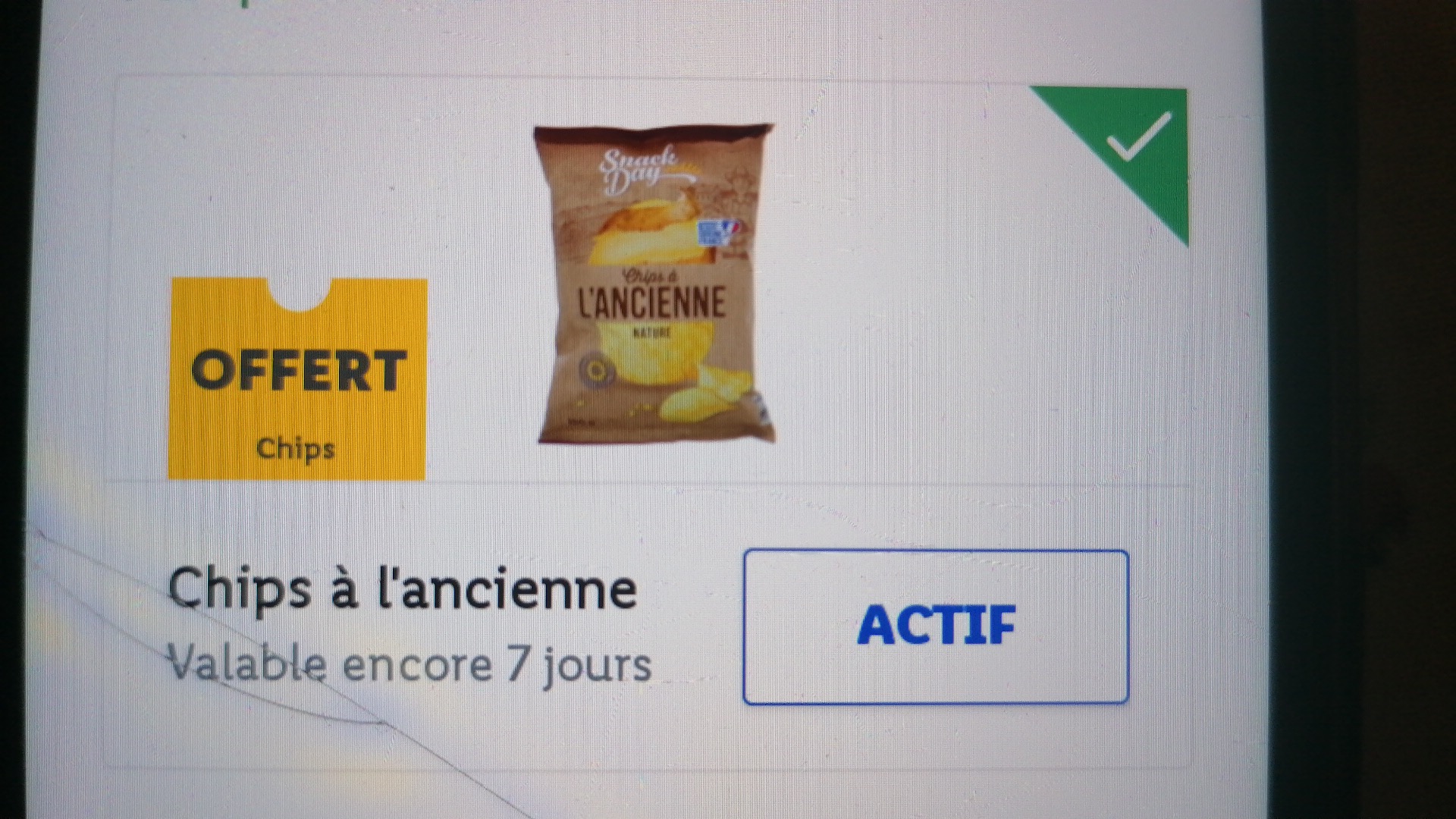Open the Chips à l'ancienne coupon card
This screenshot has height=819, width=1456.
(x=650, y=422)
